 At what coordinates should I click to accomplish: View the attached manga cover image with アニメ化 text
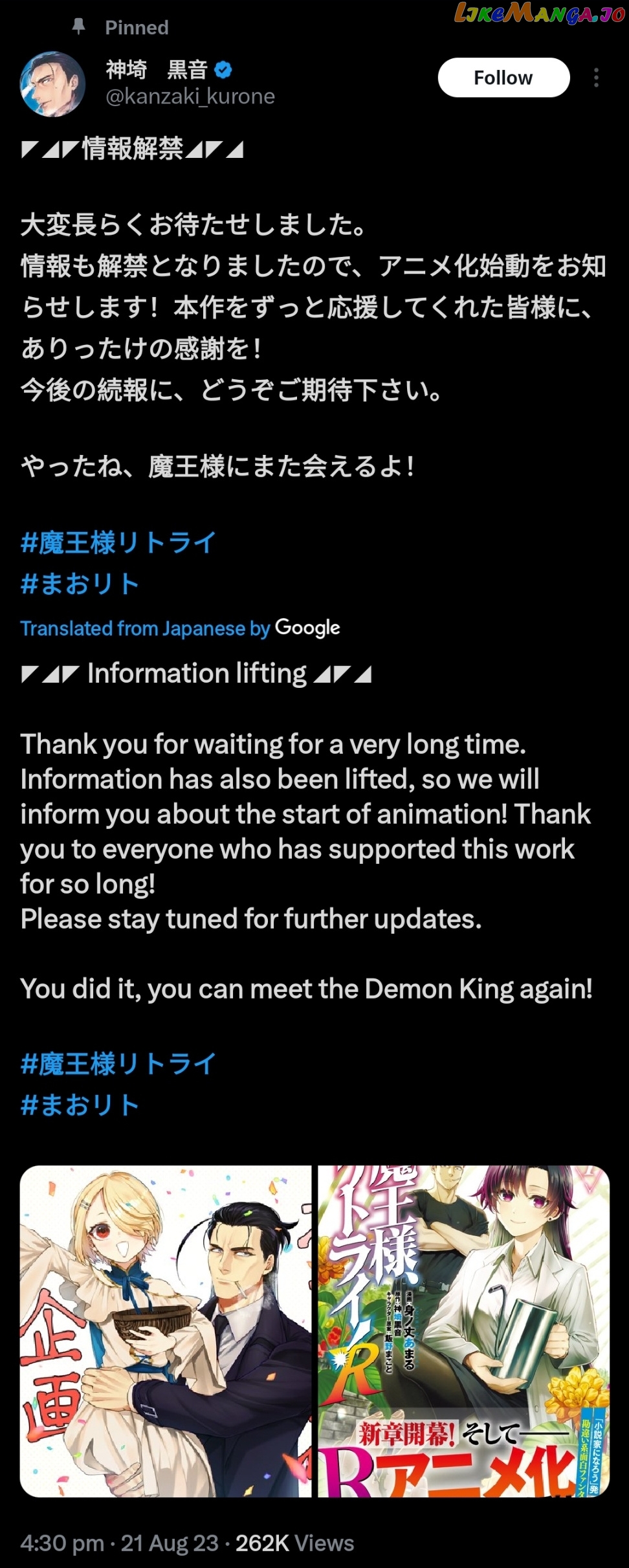[x=463, y=1331]
